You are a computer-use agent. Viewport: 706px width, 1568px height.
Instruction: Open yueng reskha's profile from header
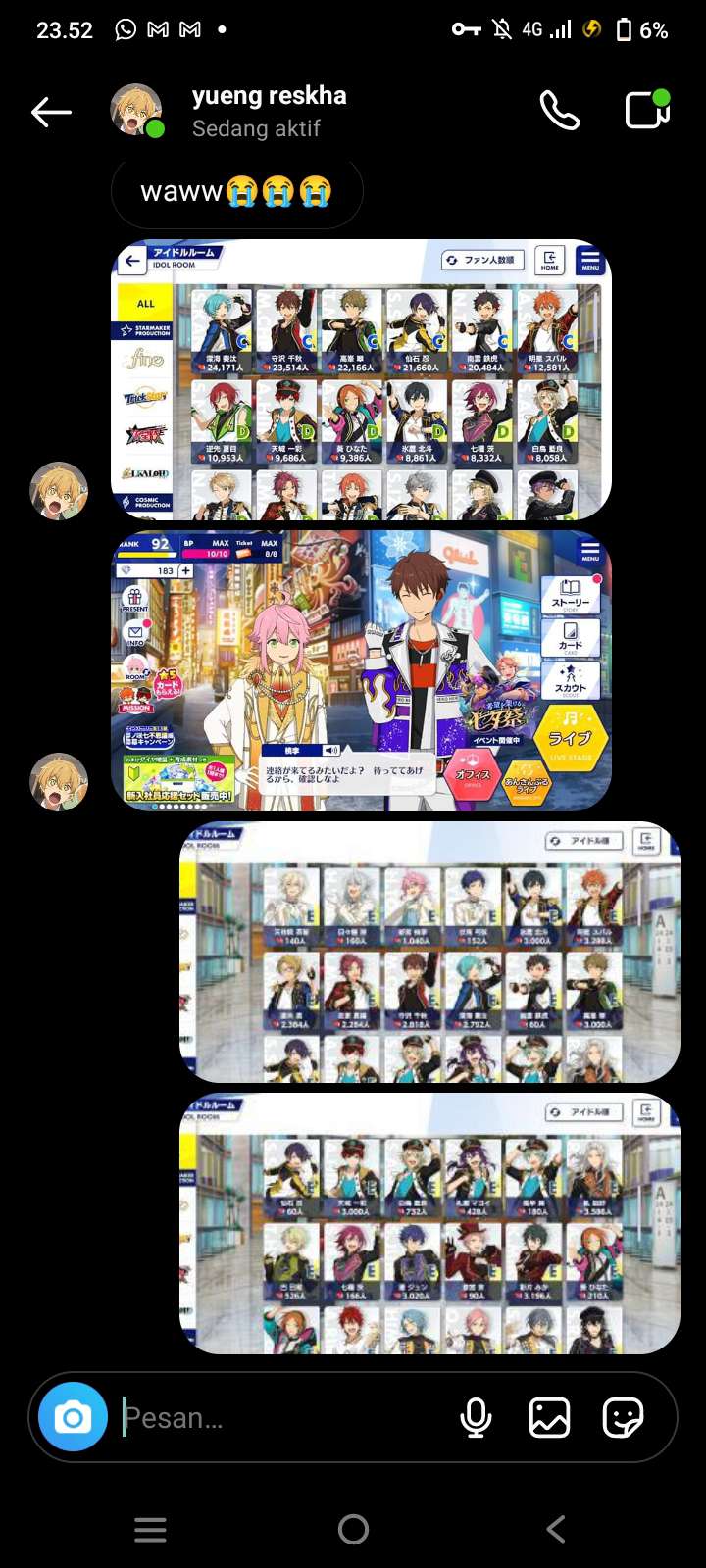pos(268,111)
